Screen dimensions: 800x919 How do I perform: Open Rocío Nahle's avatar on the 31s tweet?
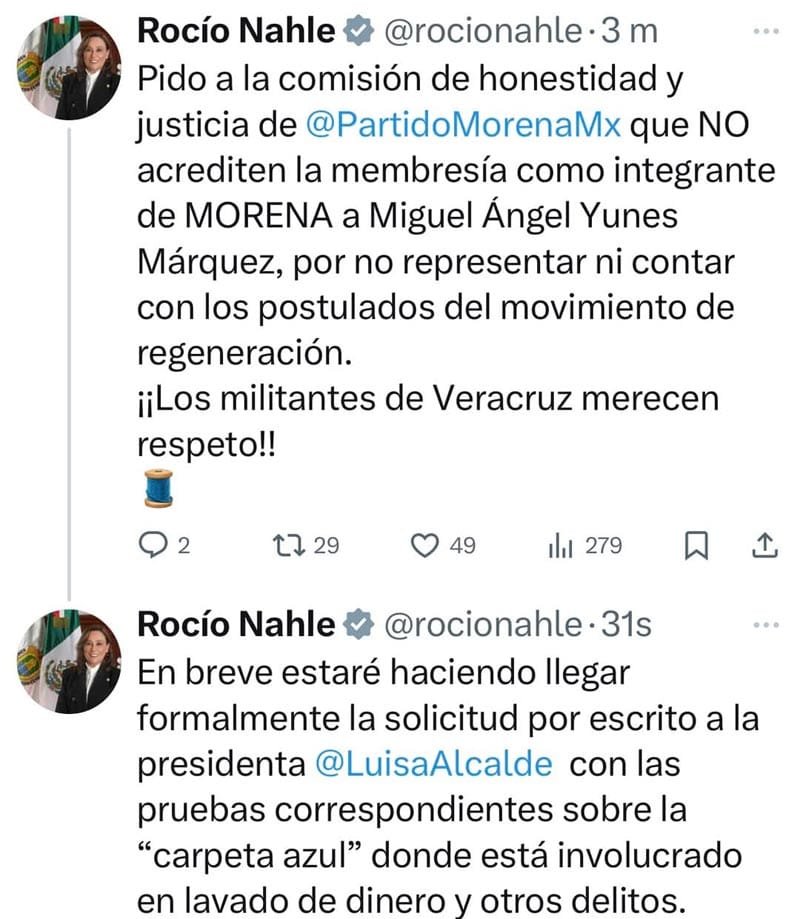pyautogui.click(x=68, y=663)
